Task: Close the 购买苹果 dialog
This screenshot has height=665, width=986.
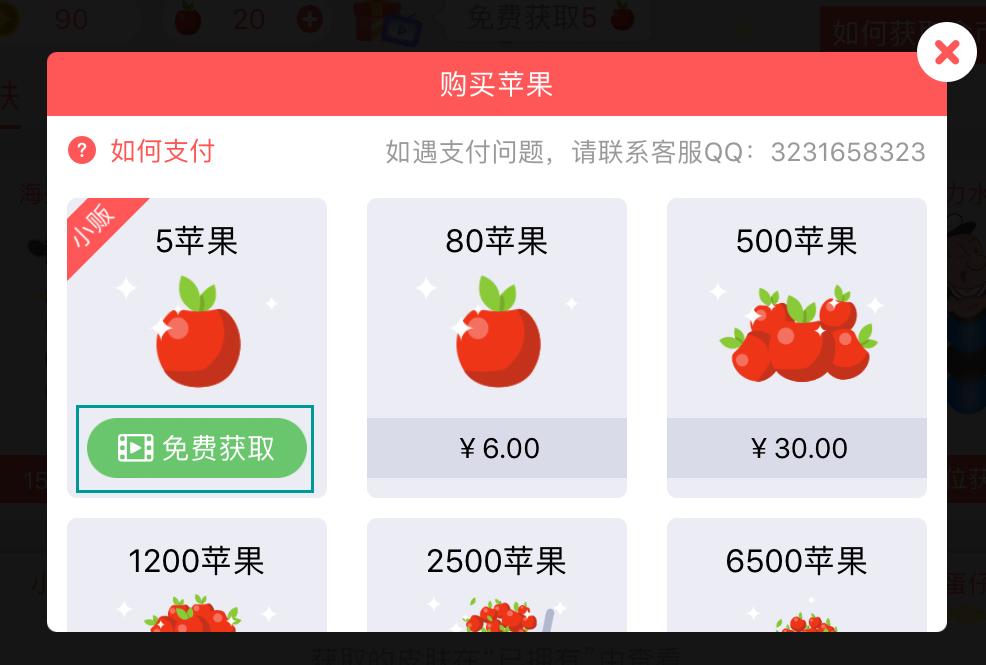Action: tap(946, 52)
